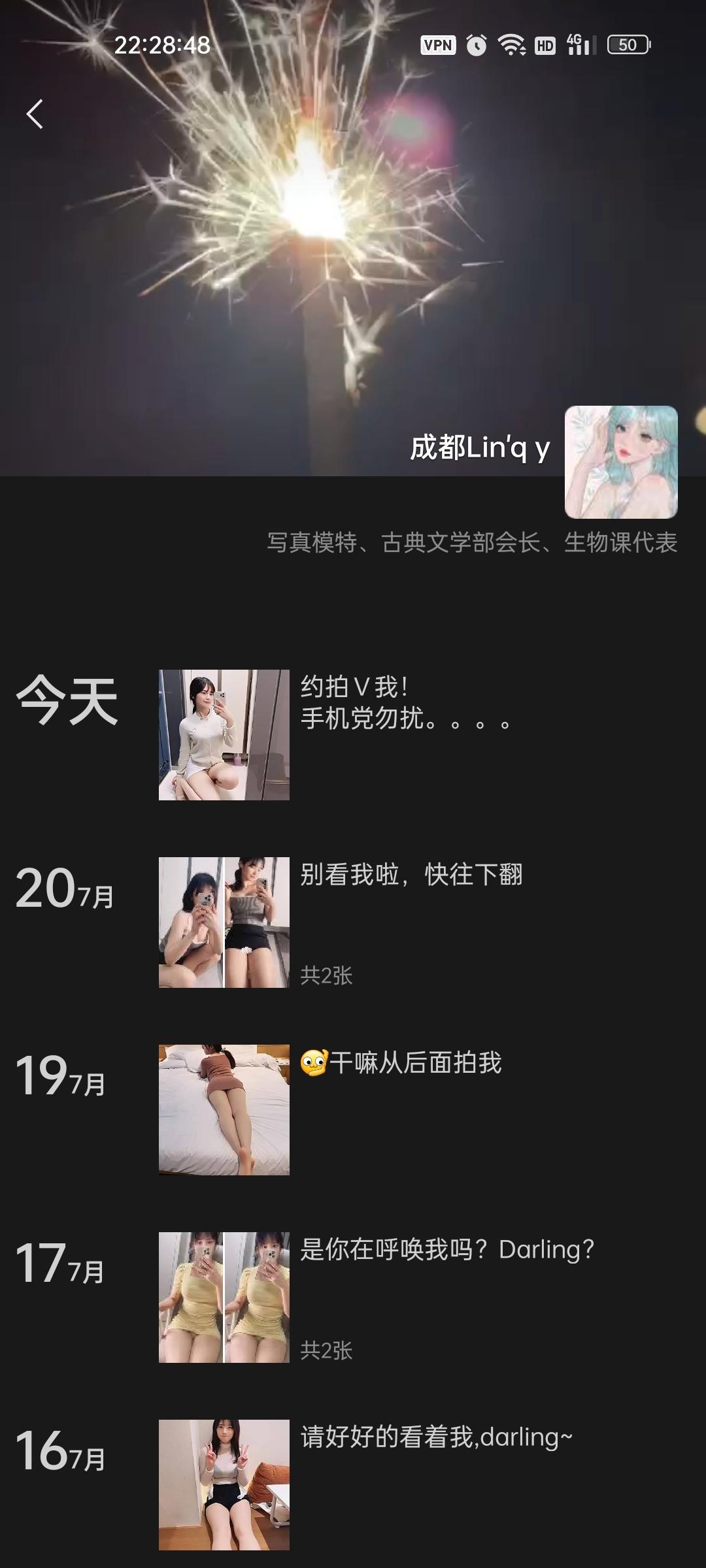
Task: Open the 16 July post '请好好的看着我'
Action: tap(224, 1484)
